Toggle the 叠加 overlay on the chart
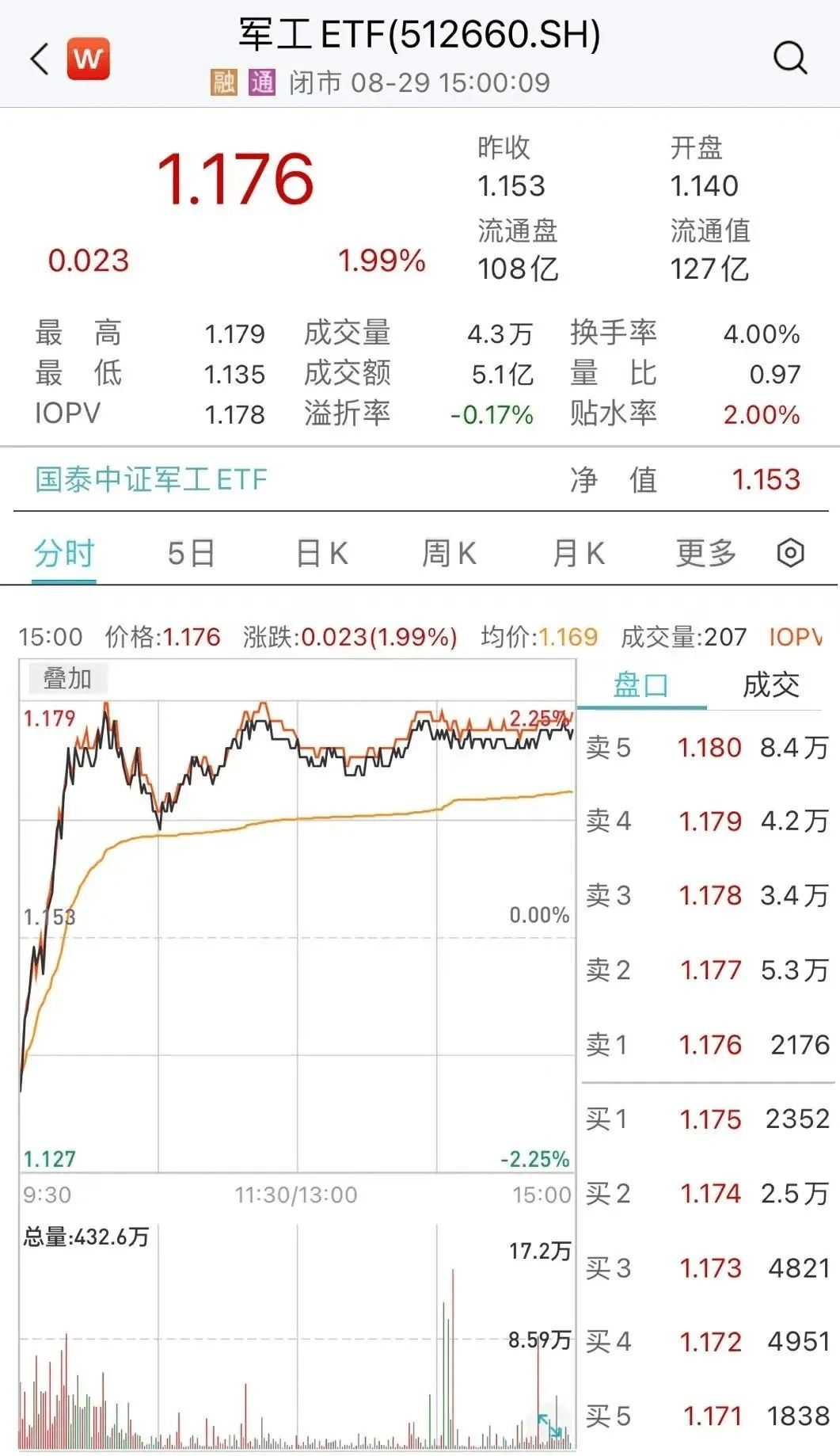This screenshot has height=1456, width=840. 67,678
